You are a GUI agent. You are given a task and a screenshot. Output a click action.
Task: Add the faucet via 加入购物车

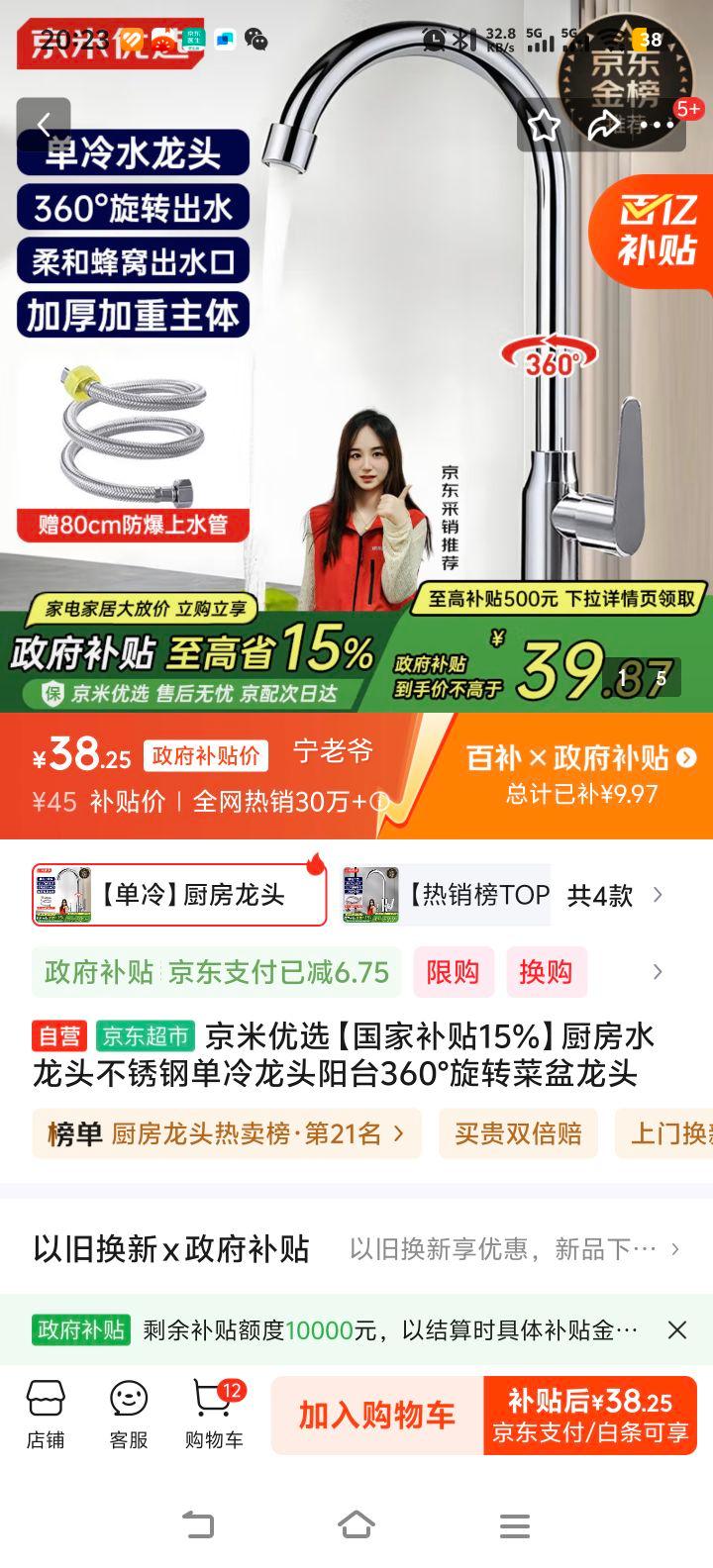coord(377,1416)
